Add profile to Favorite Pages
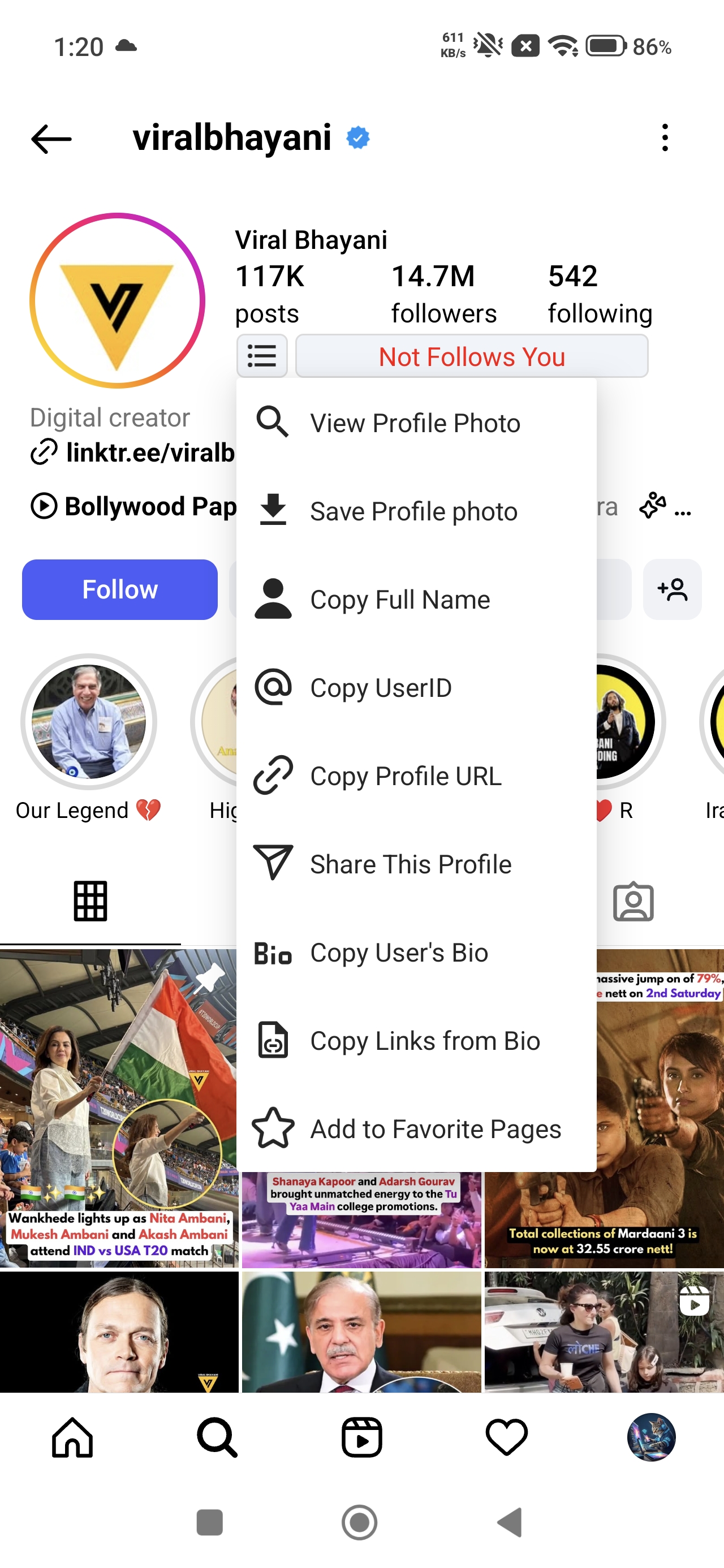Screen dimensions: 724x1568 point(436,1129)
